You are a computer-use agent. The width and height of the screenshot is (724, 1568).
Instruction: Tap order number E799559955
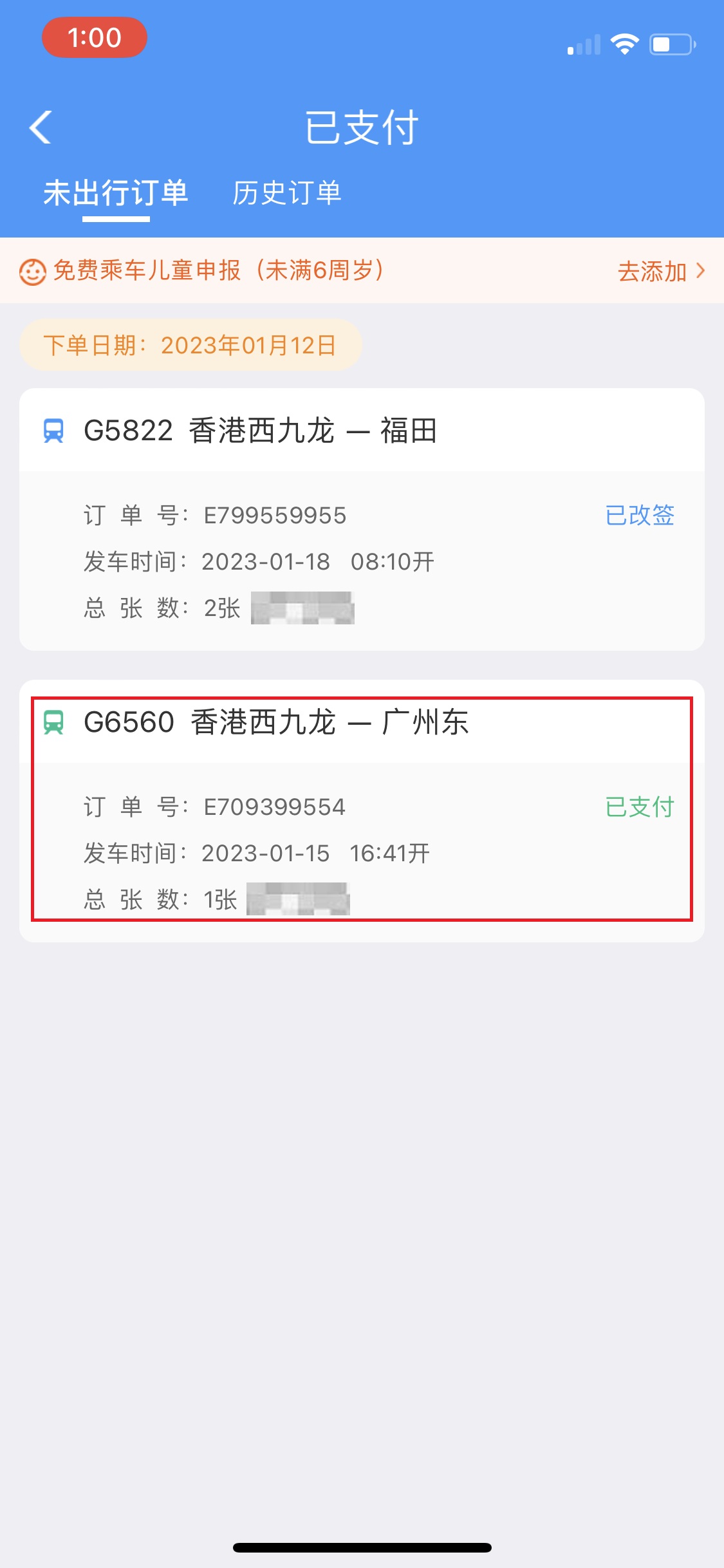tap(274, 515)
